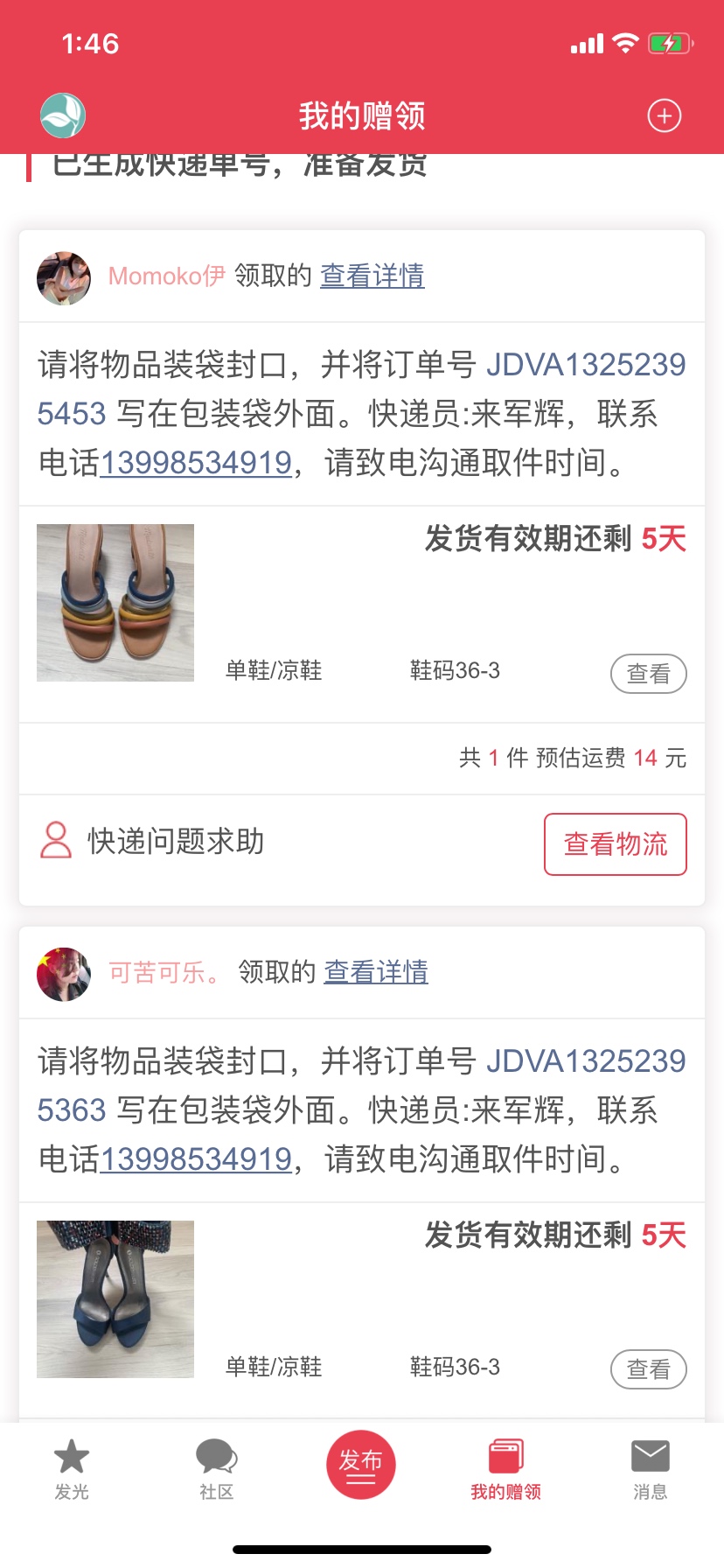Open 可苦可乐's blue heels photo
This screenshot has height=1568, width=724.
point(115,1299)
